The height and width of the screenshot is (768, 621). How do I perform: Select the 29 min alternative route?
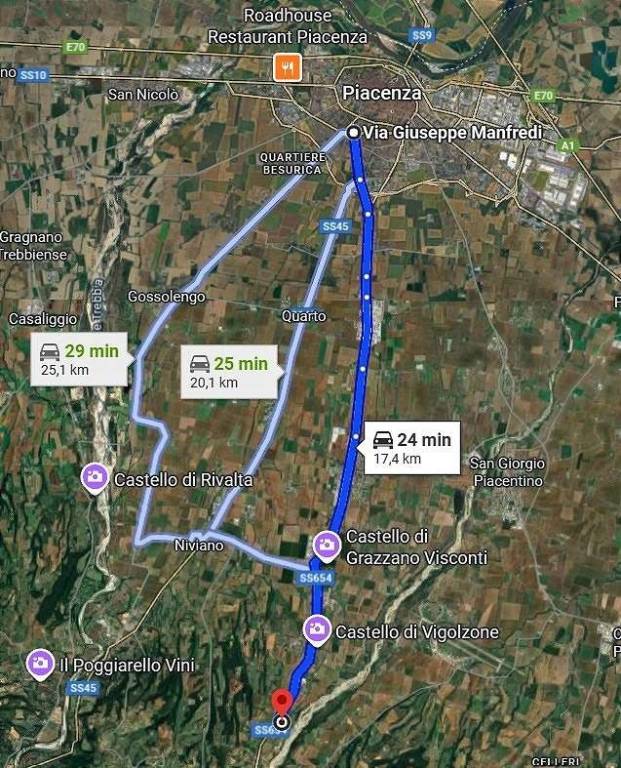pos(79,359)
